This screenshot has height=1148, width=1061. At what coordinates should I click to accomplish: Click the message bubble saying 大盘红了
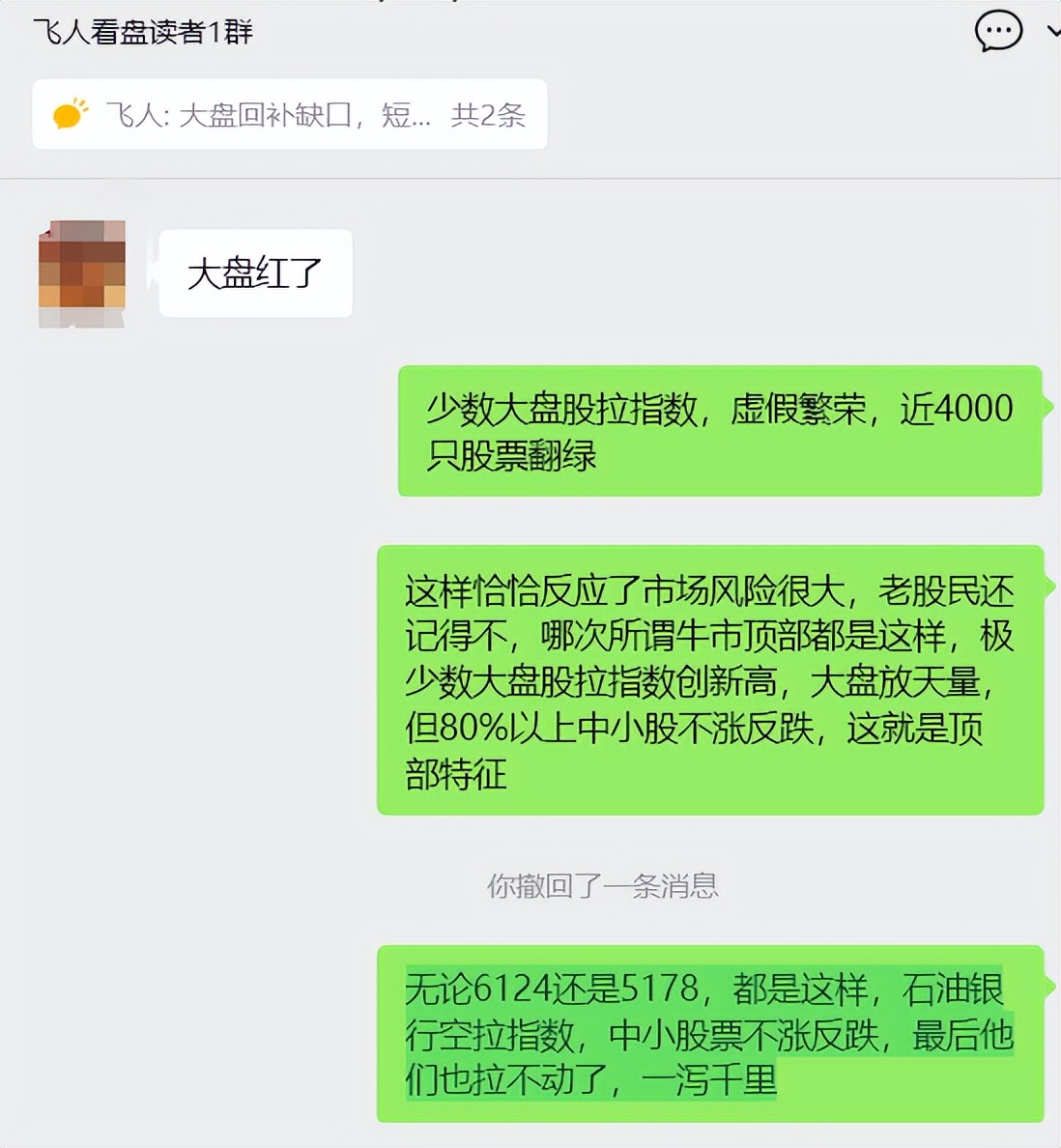click(254, 273)
